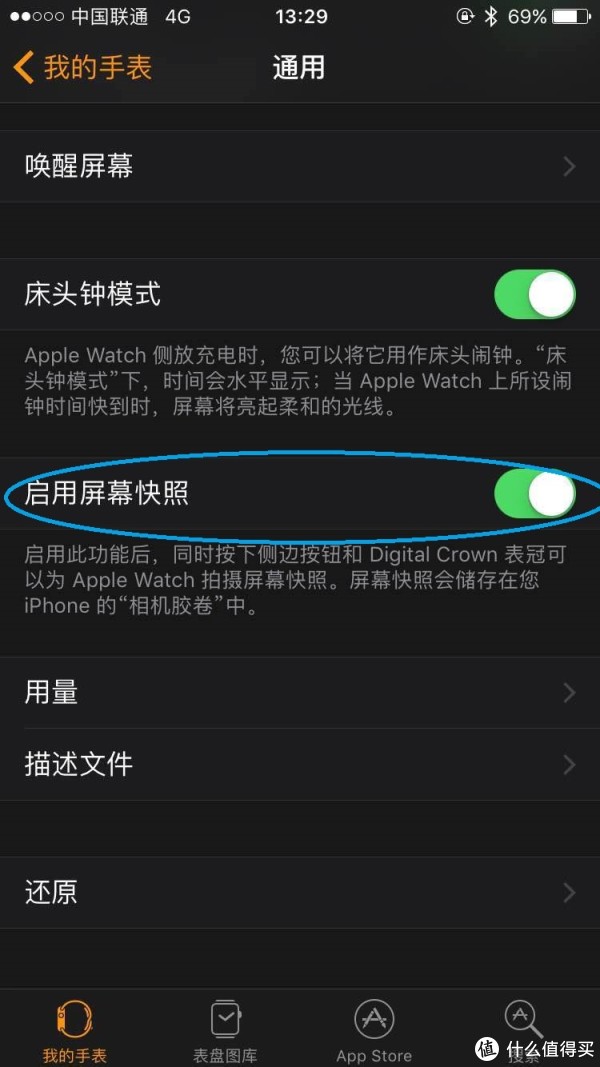600x1067 pixels.
Task: Go back to 我的手表
Action: click(x=84, y=68)
